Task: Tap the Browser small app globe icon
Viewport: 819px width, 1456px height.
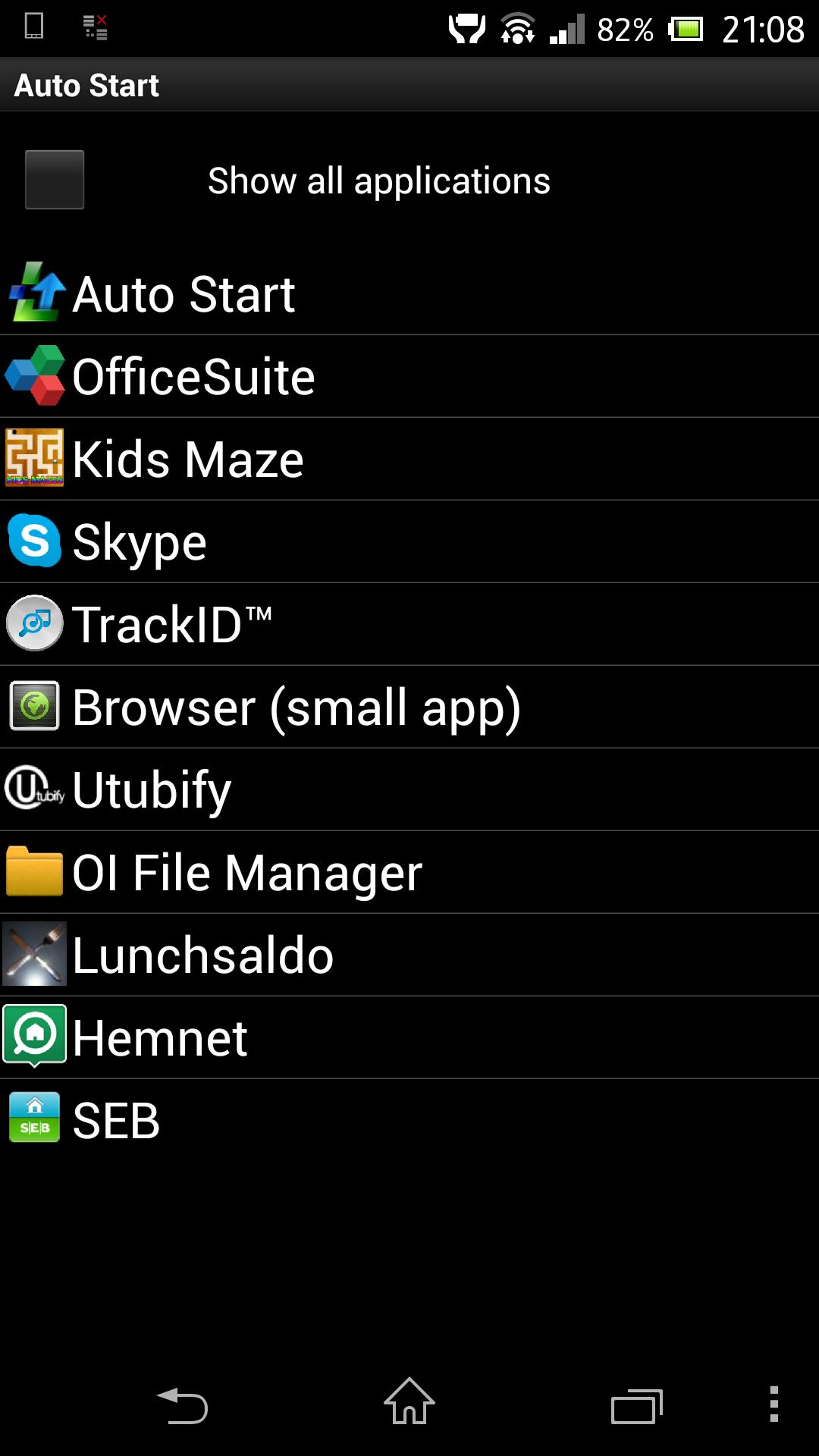Action: point(34,705)
